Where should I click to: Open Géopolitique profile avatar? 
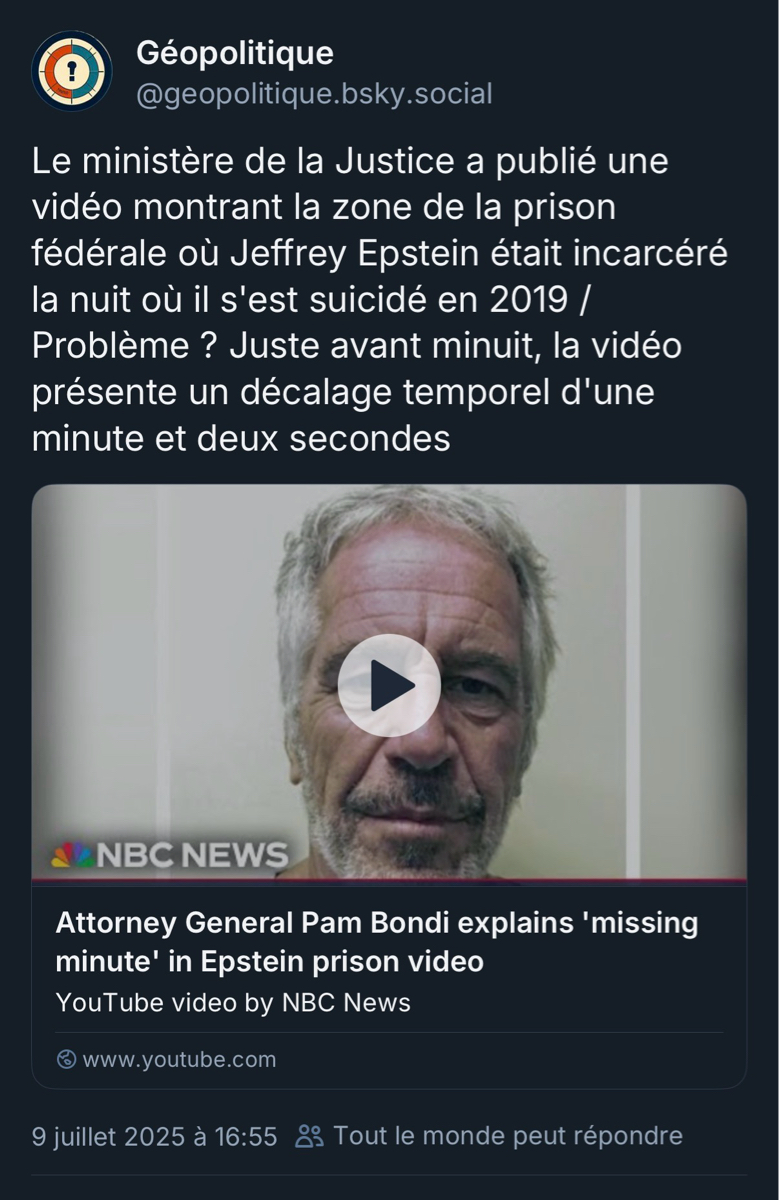click(71, 71)
